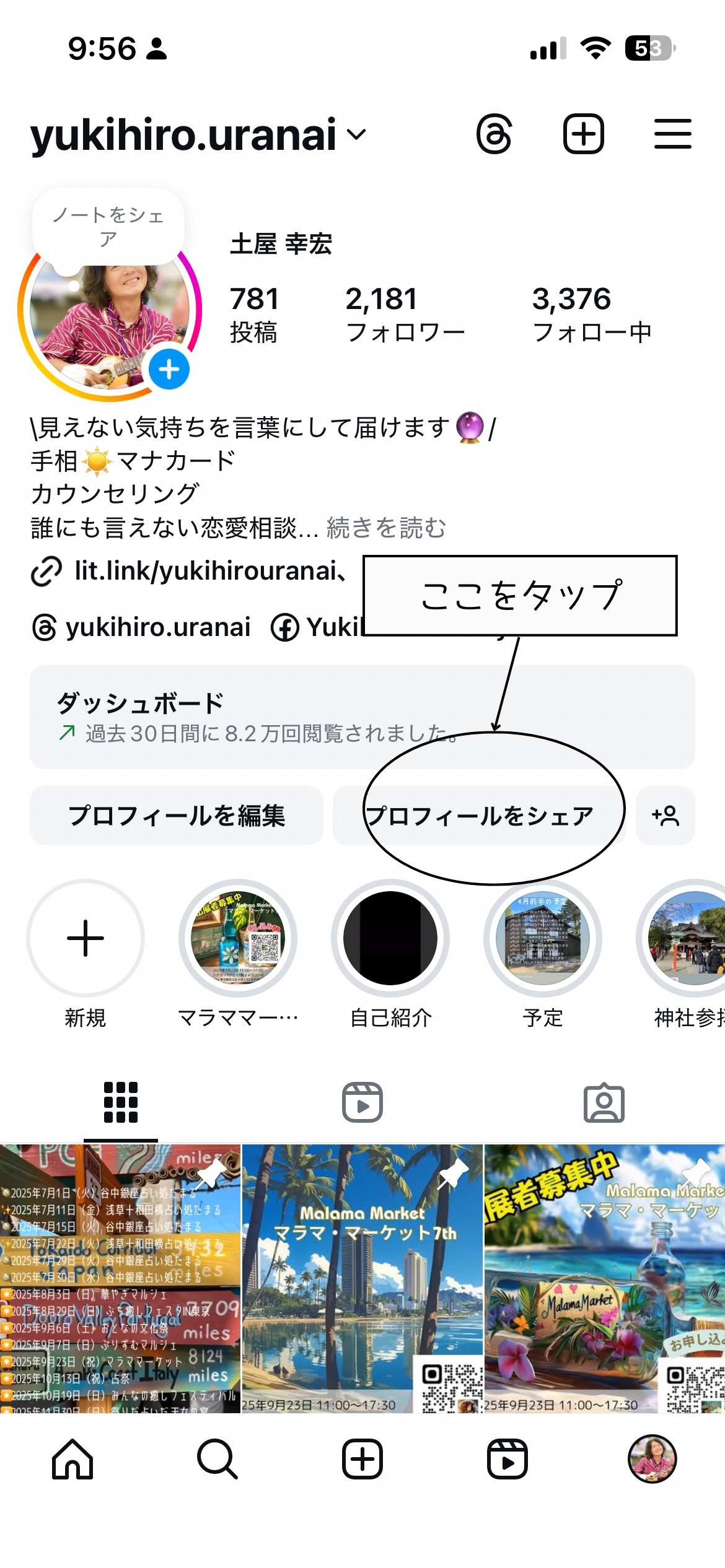The width and height of the screenshot is (725, 1568).
Task: Add a 新規 story highlight
Action: tap(86, 938)
